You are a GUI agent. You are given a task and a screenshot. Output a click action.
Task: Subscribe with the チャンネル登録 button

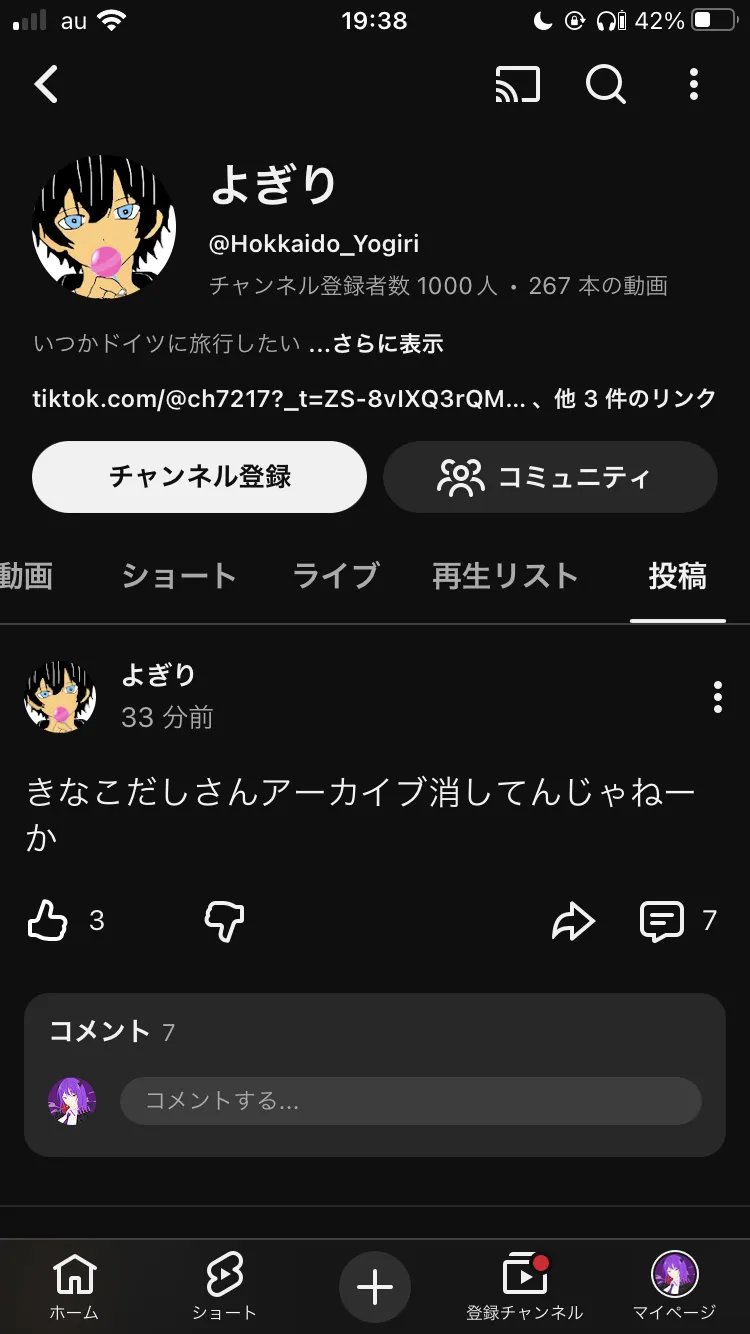pos(199,476)
